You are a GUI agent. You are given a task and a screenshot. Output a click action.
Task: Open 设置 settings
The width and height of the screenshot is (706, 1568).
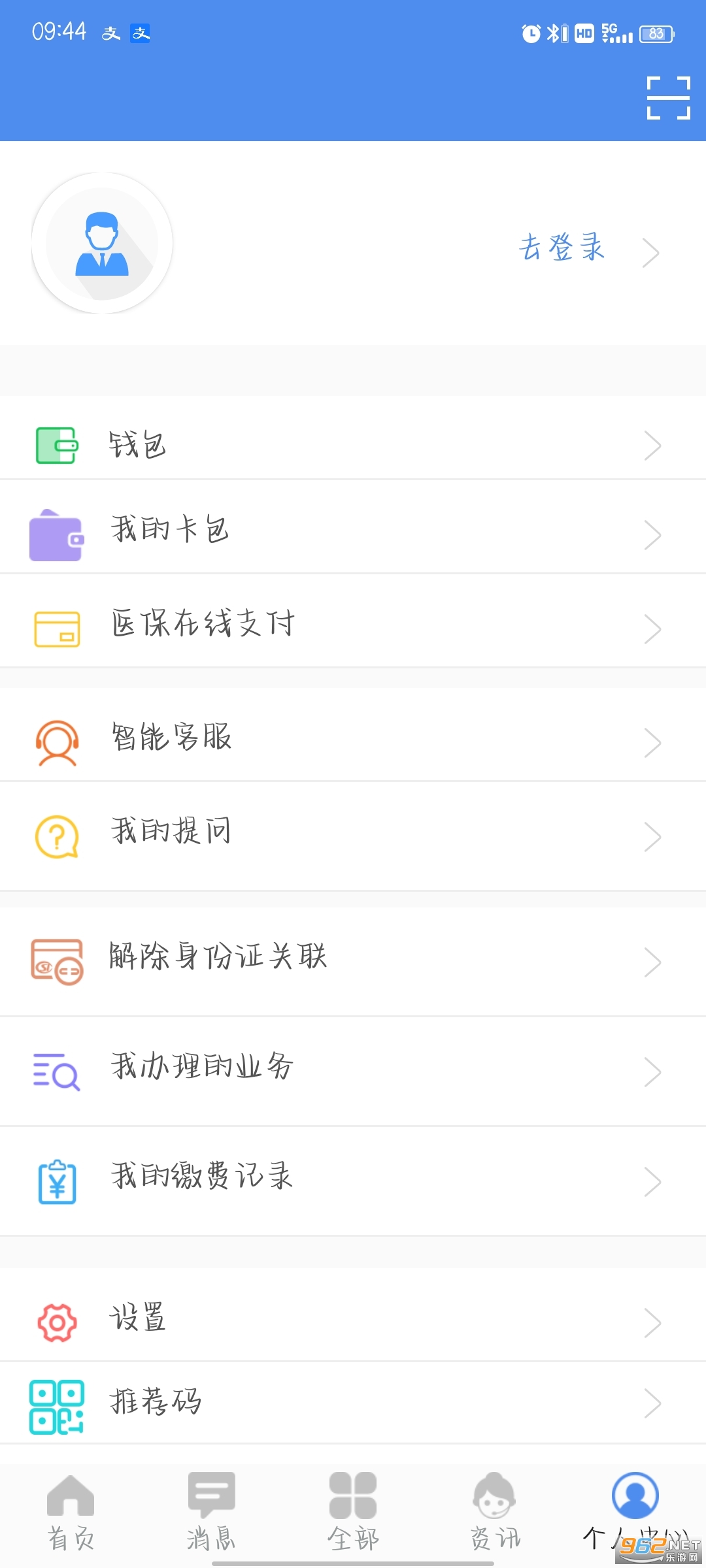353,1318
